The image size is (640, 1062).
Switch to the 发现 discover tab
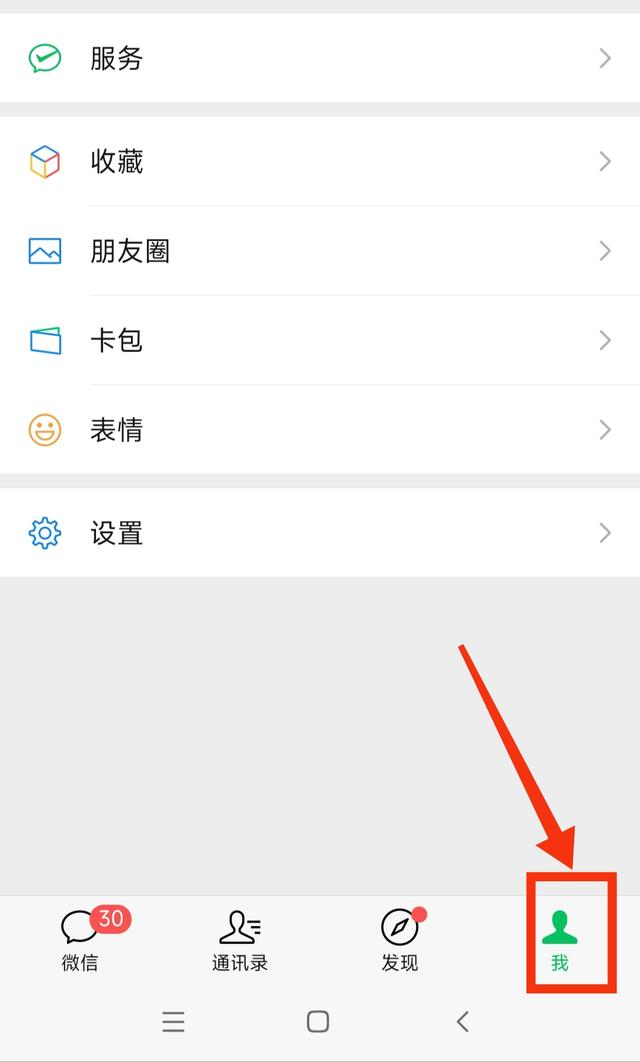tap(400, 940)
